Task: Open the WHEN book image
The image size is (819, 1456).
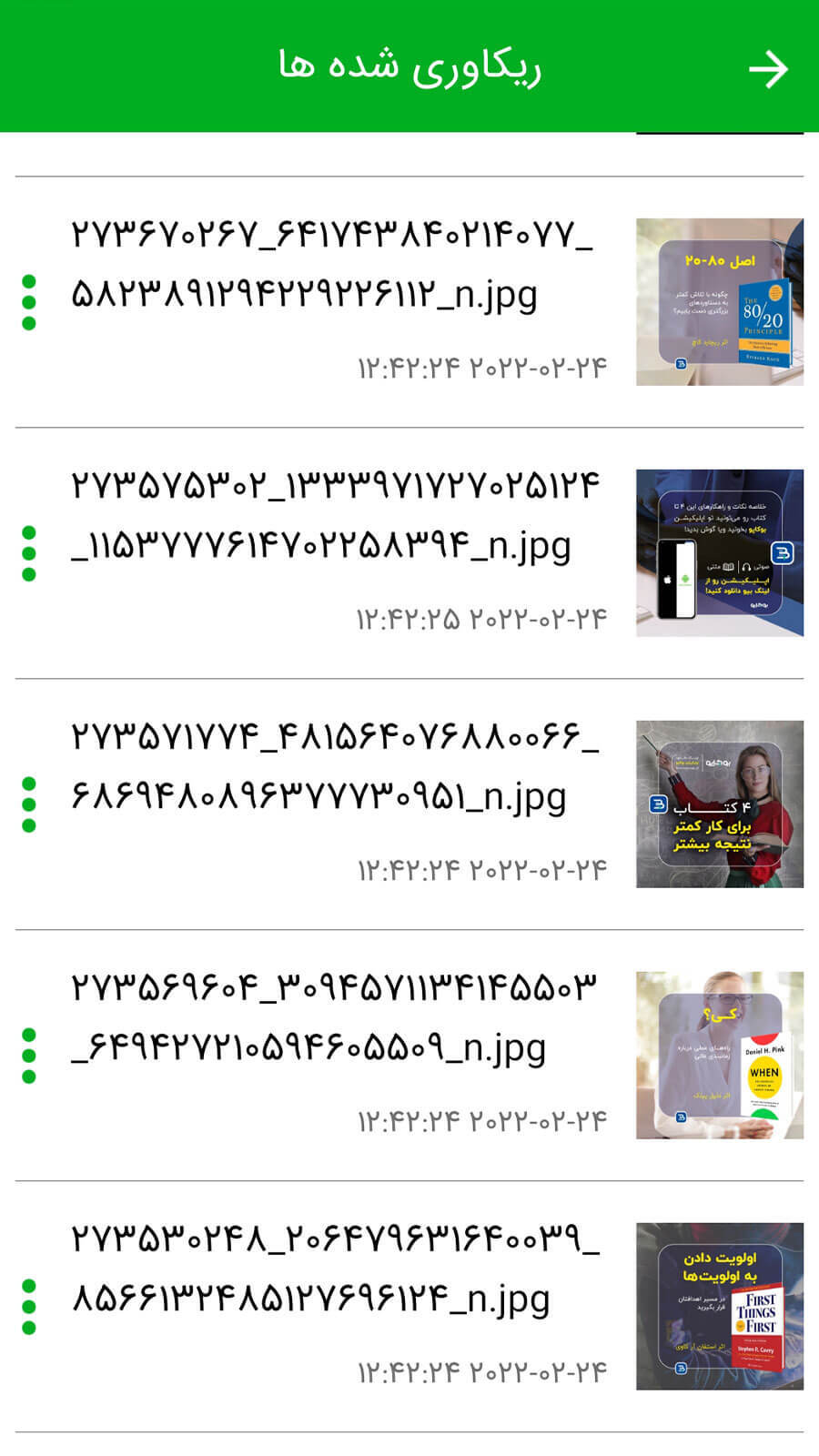Action: coord(719,1056)
